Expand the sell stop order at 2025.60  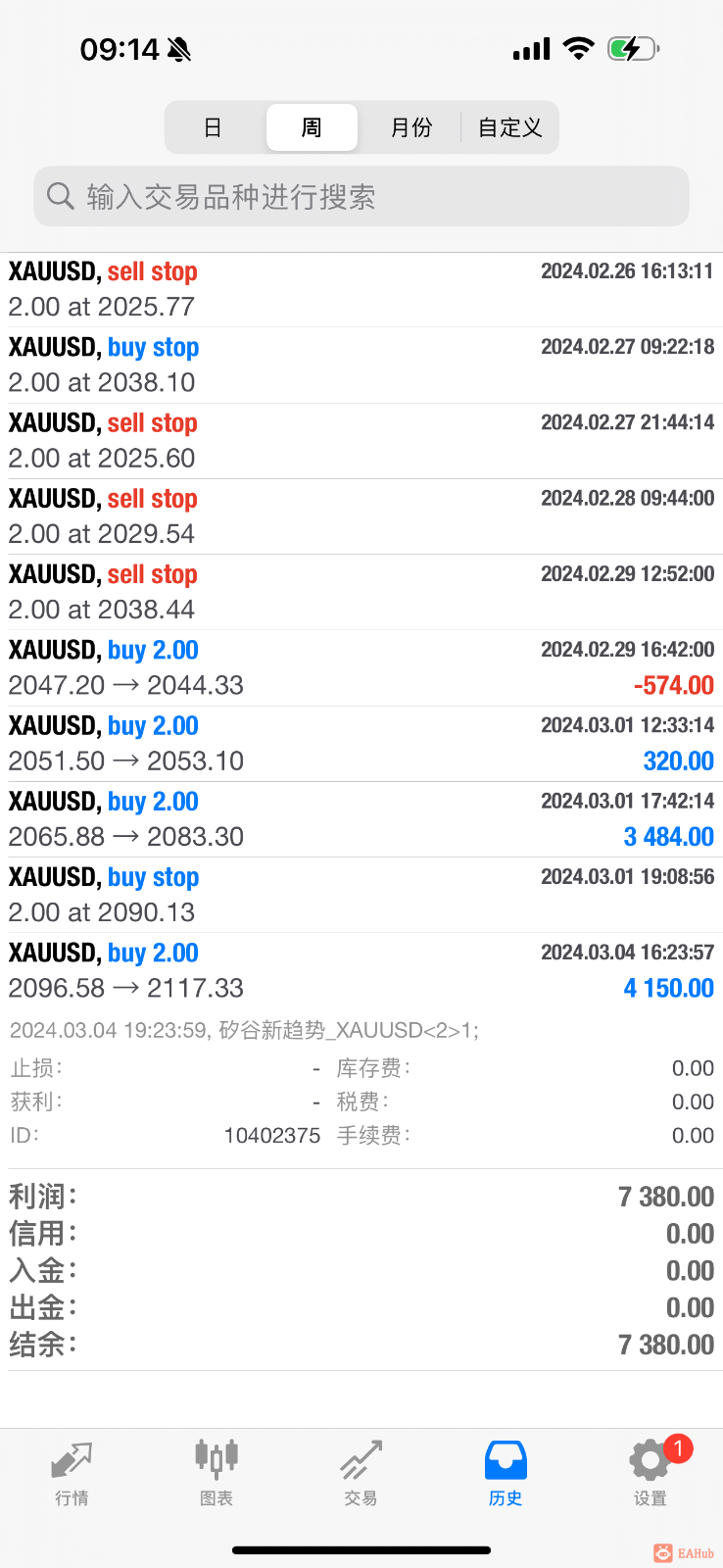point(361,440)
